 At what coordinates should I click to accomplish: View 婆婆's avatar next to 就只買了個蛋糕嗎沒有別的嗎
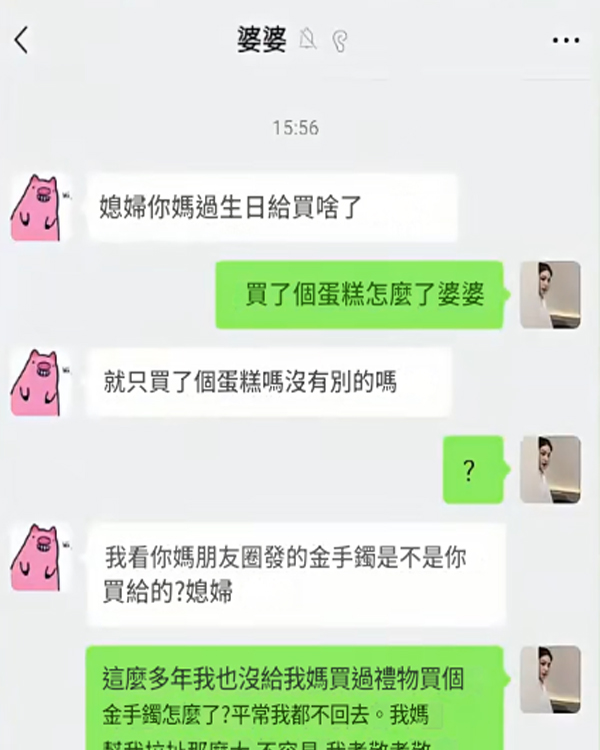[x=38, y=382]
